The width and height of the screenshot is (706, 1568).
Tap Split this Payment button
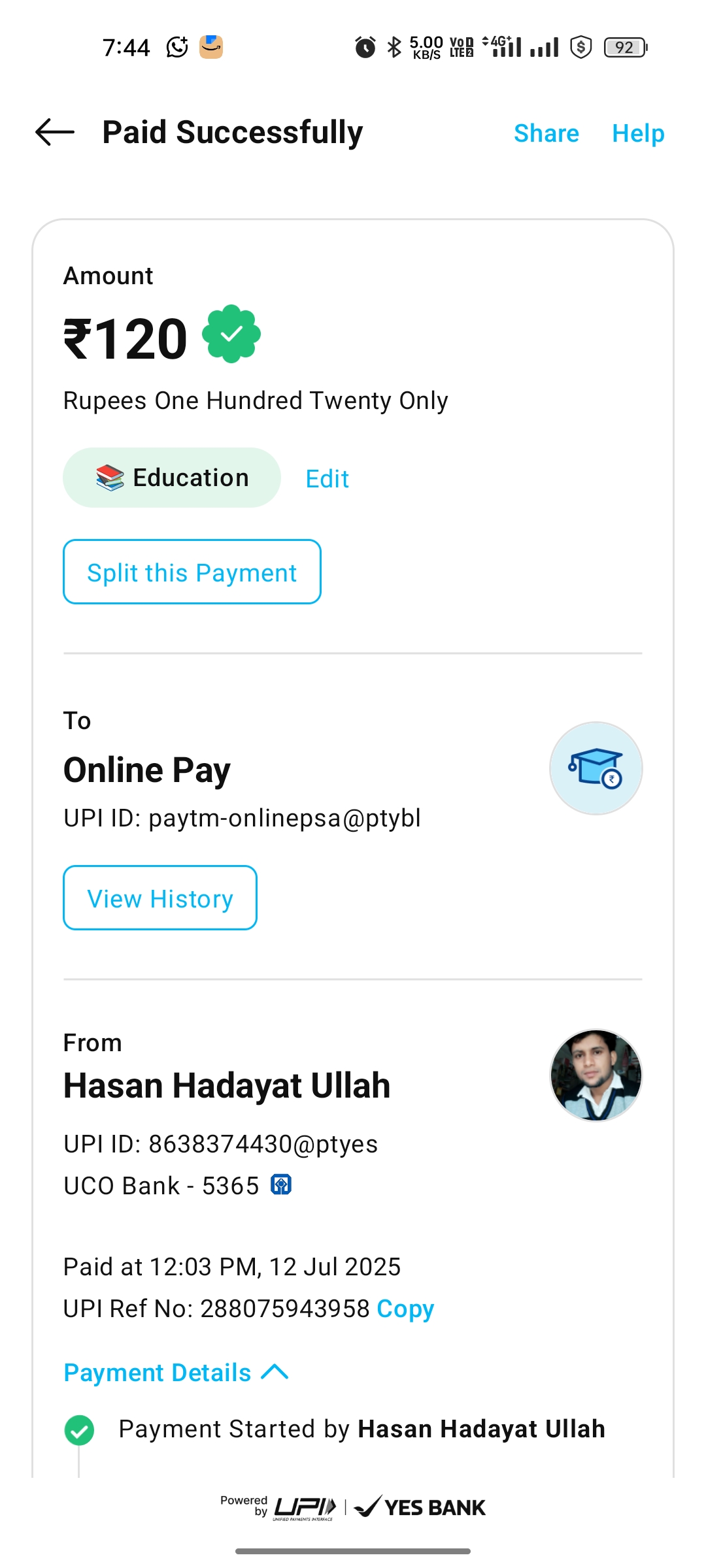click(x=192, y=572)
